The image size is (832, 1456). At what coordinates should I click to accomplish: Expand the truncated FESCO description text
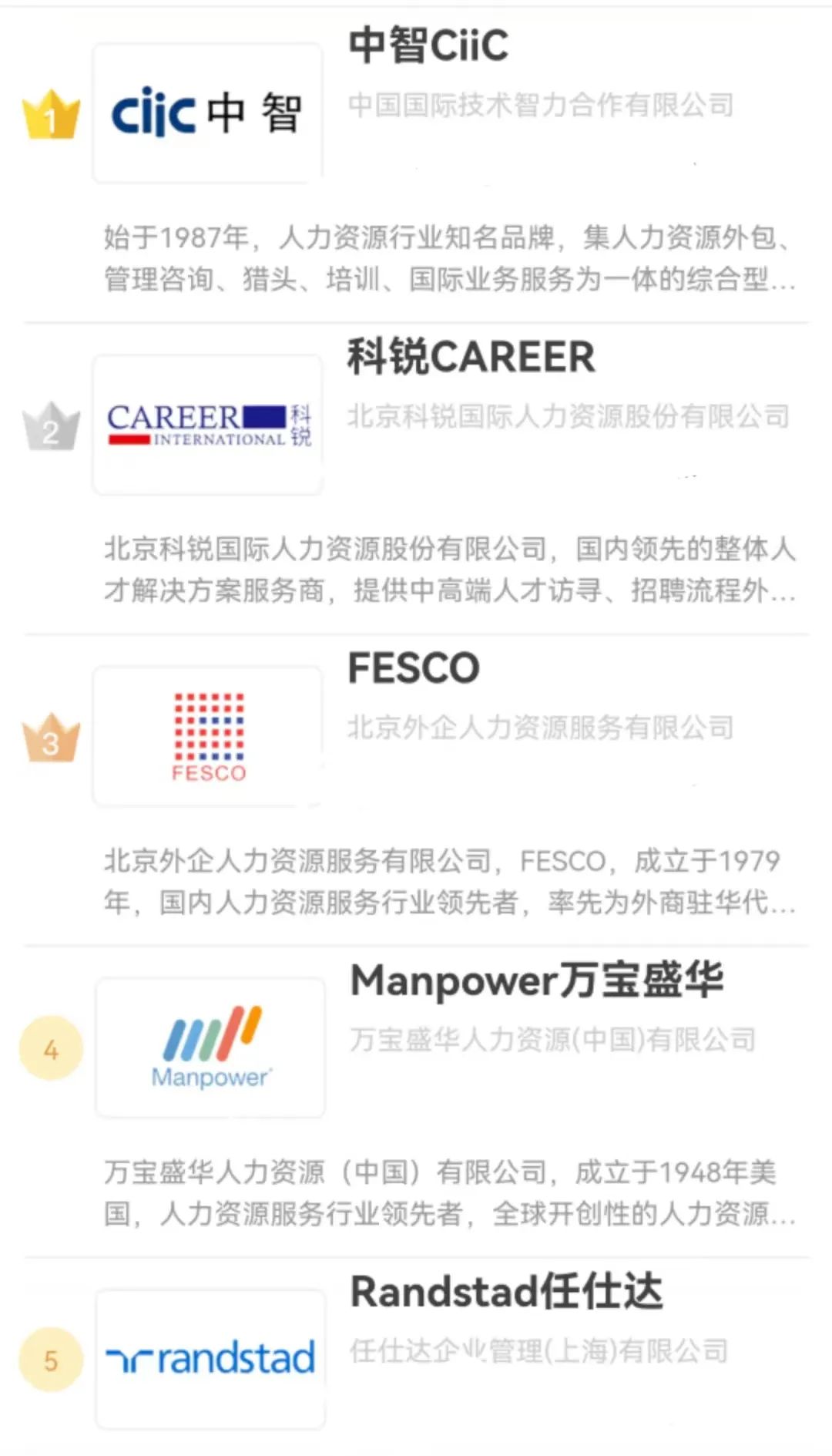pyautogui.click(x=447, y=883)
